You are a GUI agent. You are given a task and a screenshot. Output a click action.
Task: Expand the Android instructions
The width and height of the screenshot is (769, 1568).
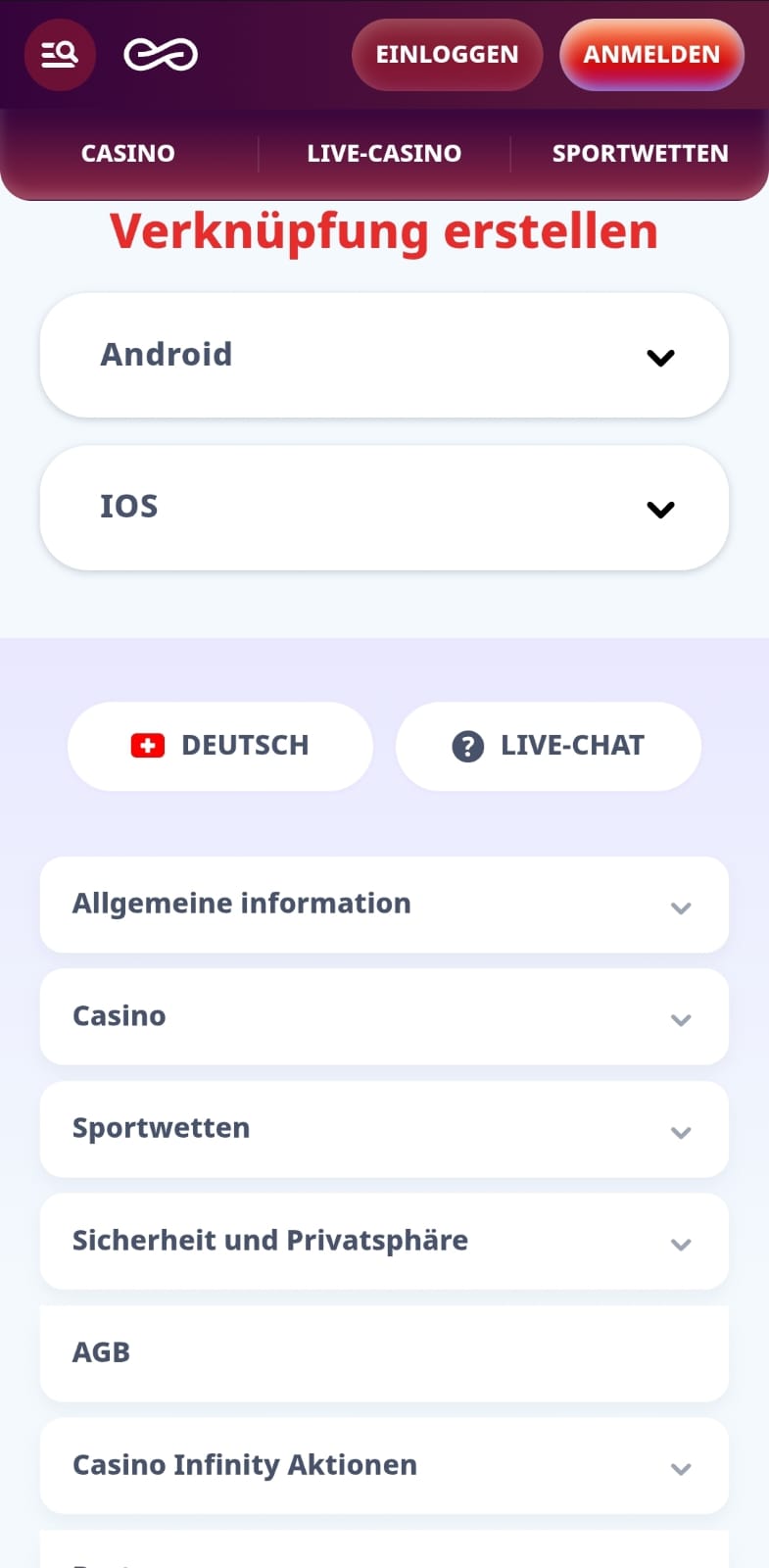384,356
